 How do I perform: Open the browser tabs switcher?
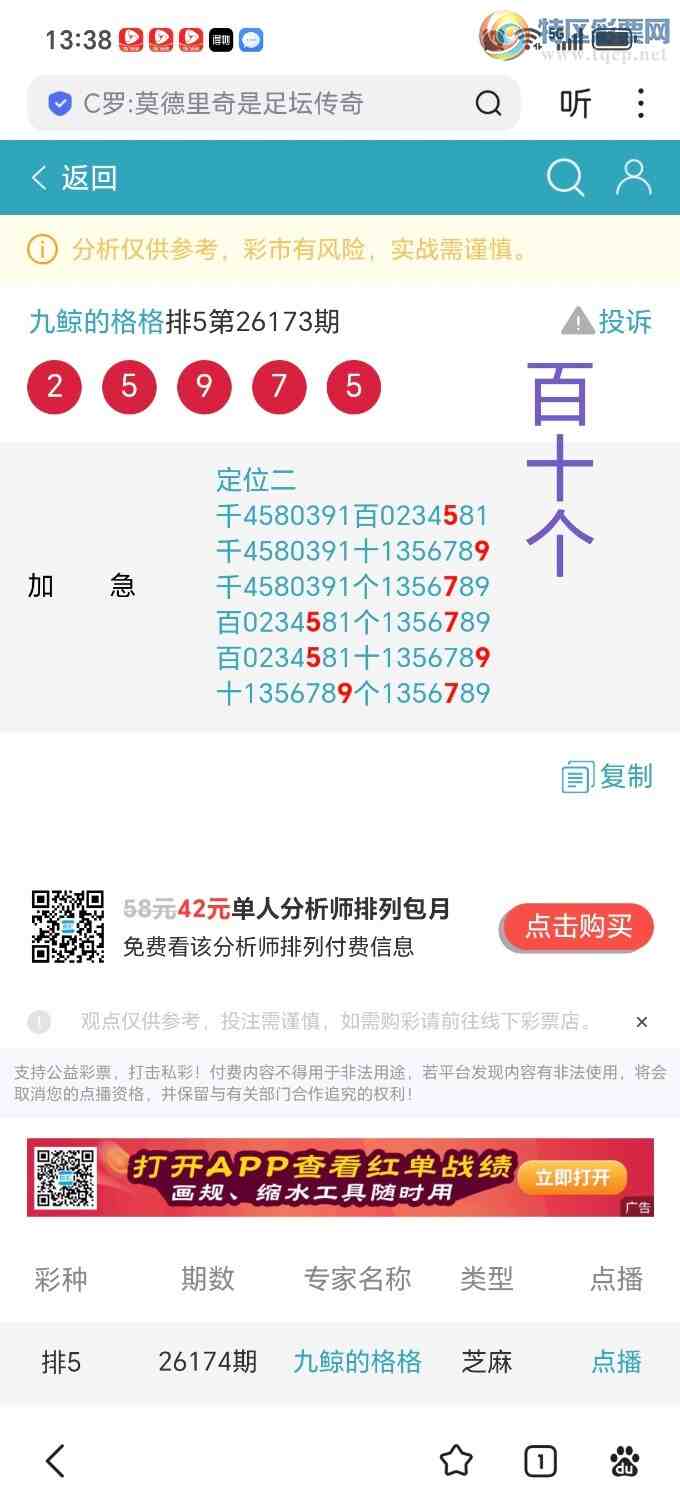pyautogui.click(x=540, y=1462)
